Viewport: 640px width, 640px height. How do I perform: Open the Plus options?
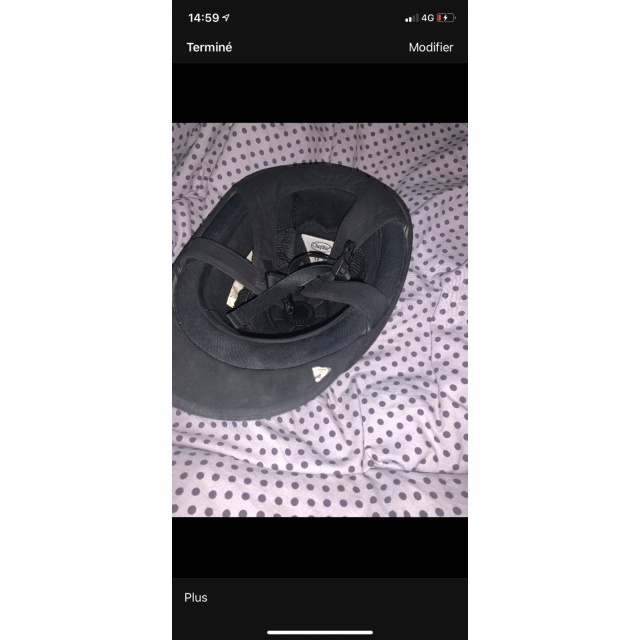[196, 597]
